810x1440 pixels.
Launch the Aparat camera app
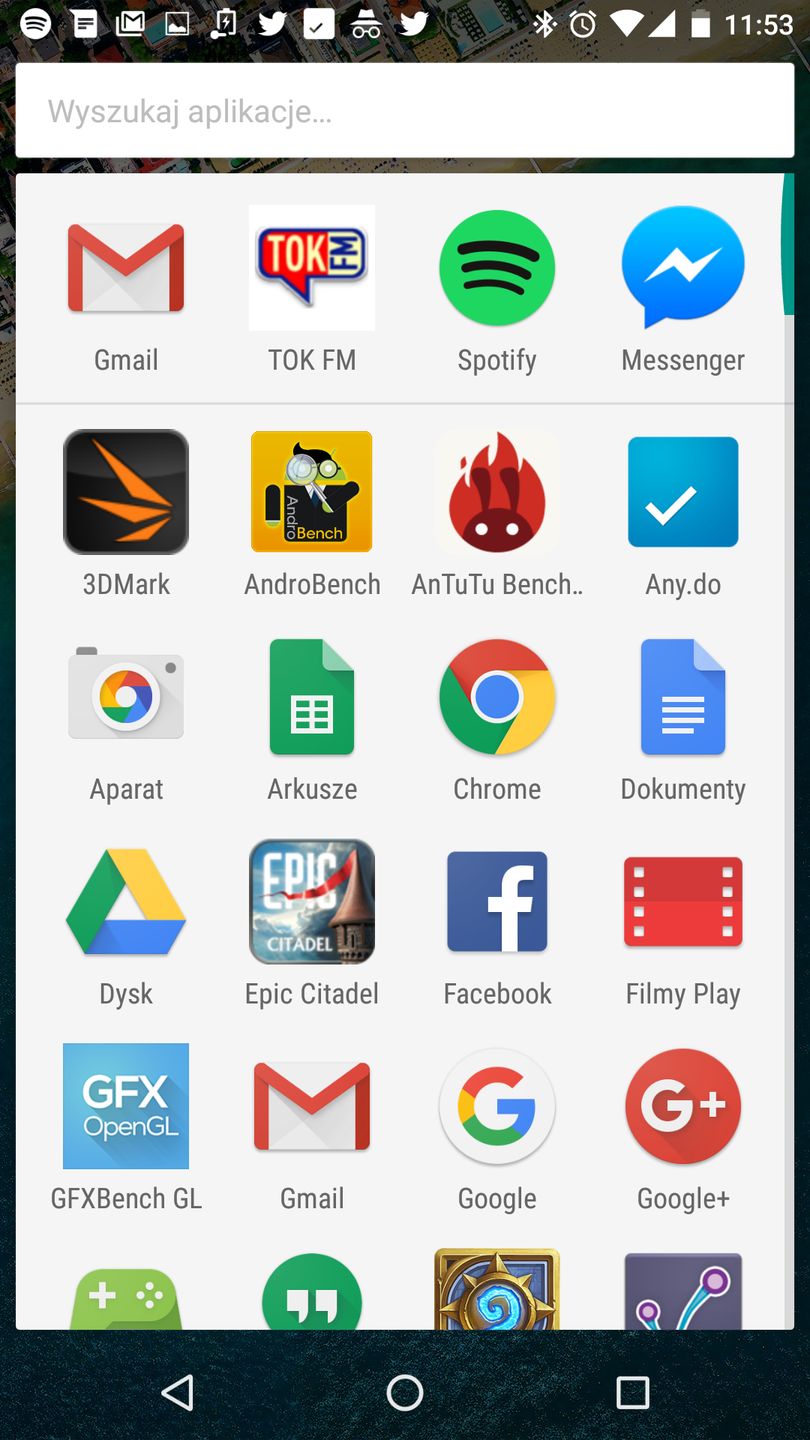click(x=126, y=697)
